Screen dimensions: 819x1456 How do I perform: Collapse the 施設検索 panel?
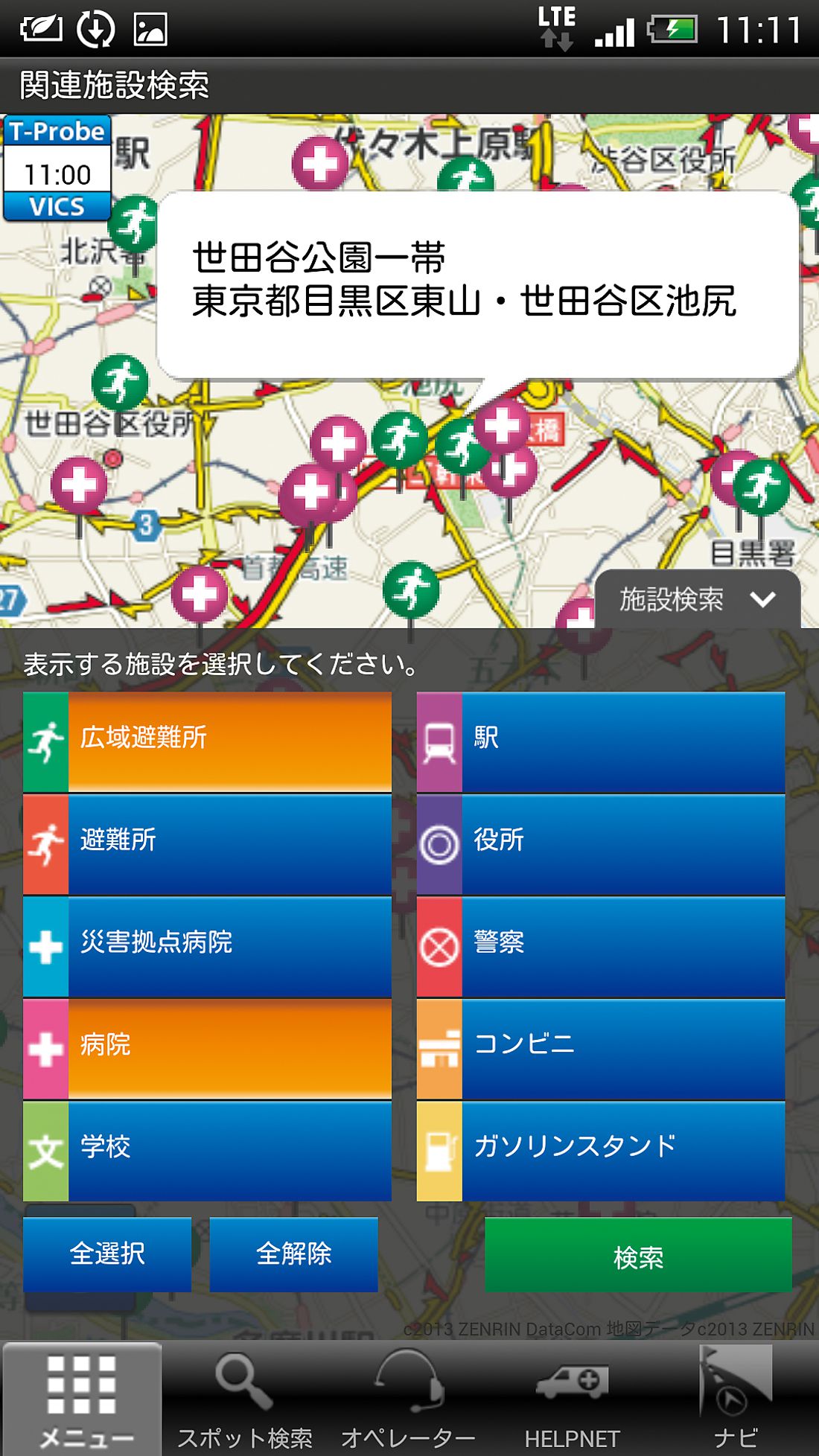pyautogui.click(x=698, y=599)
